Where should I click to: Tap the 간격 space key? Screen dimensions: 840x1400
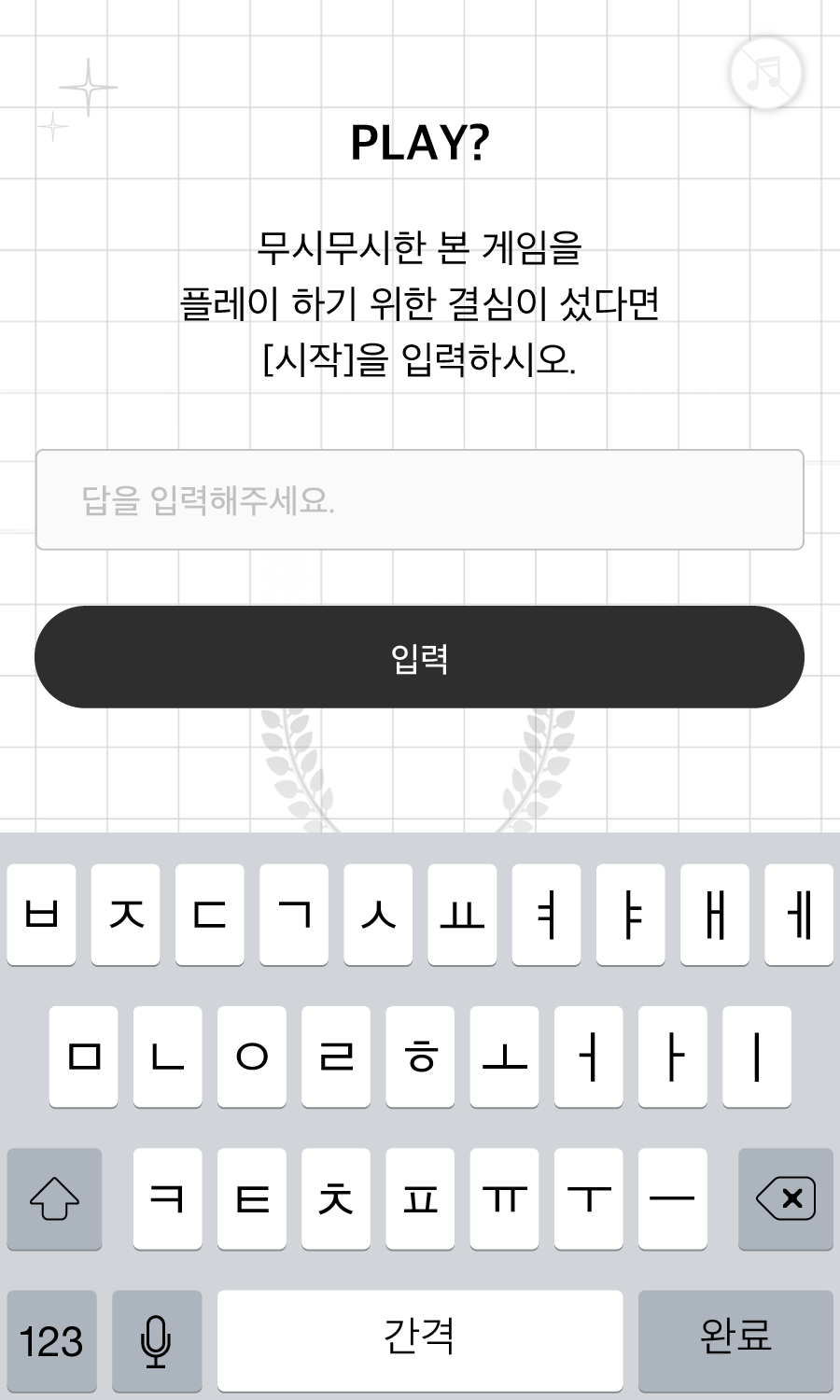[x=419, y=1339]
